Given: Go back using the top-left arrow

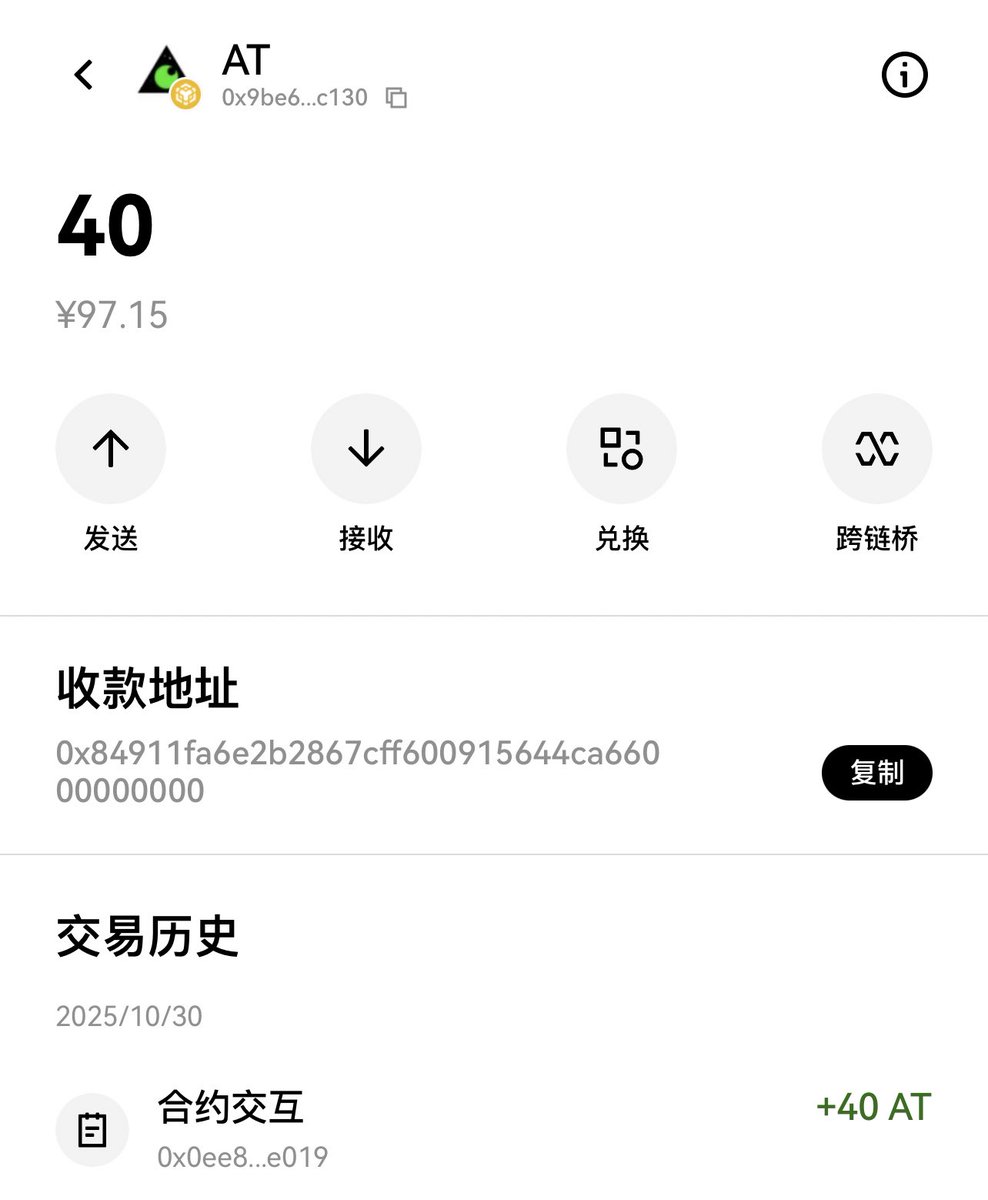Looking at the screenshot, I should (84, 75).
